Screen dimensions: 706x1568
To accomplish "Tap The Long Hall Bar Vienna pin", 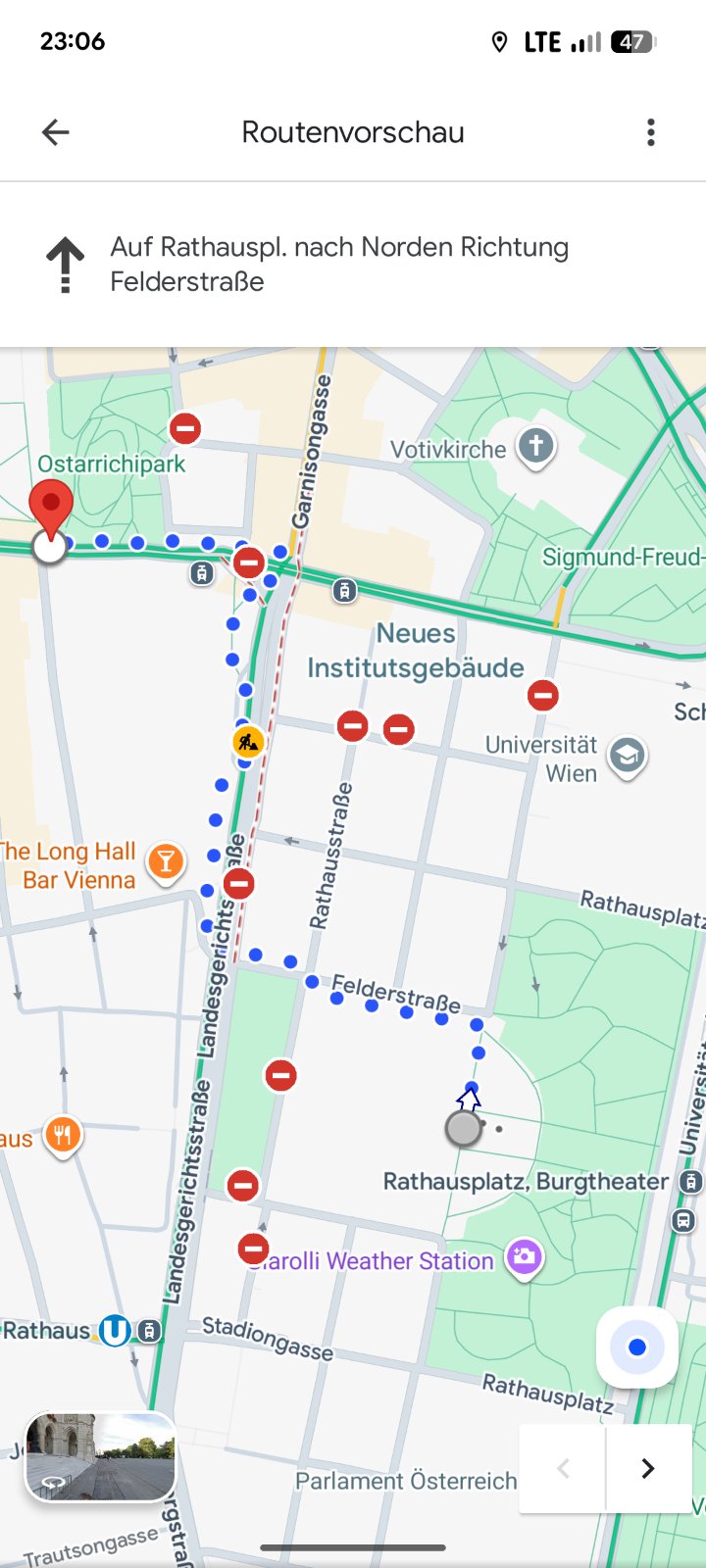I will [166, 862].
